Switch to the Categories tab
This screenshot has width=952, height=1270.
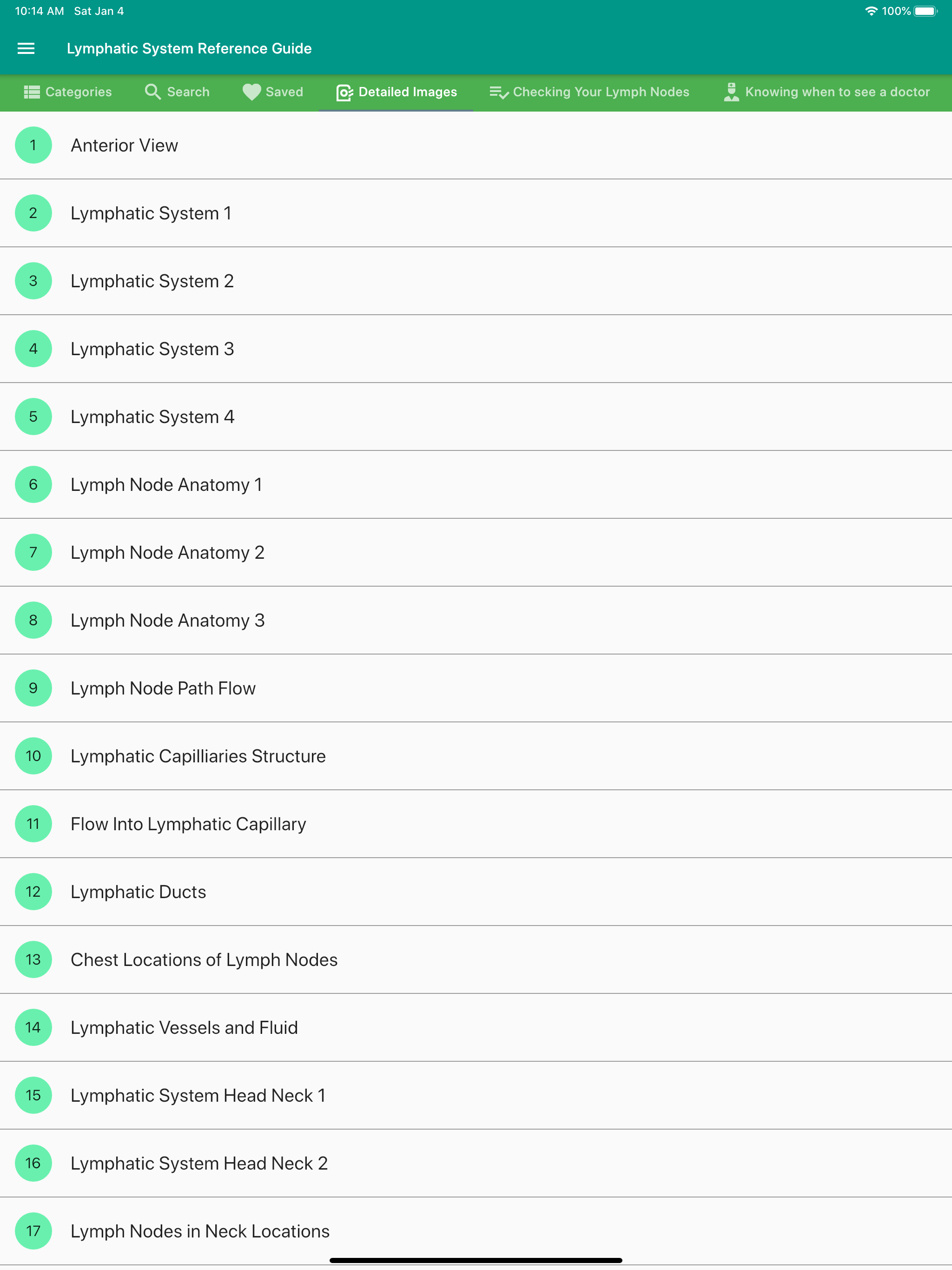pos(68,92)
